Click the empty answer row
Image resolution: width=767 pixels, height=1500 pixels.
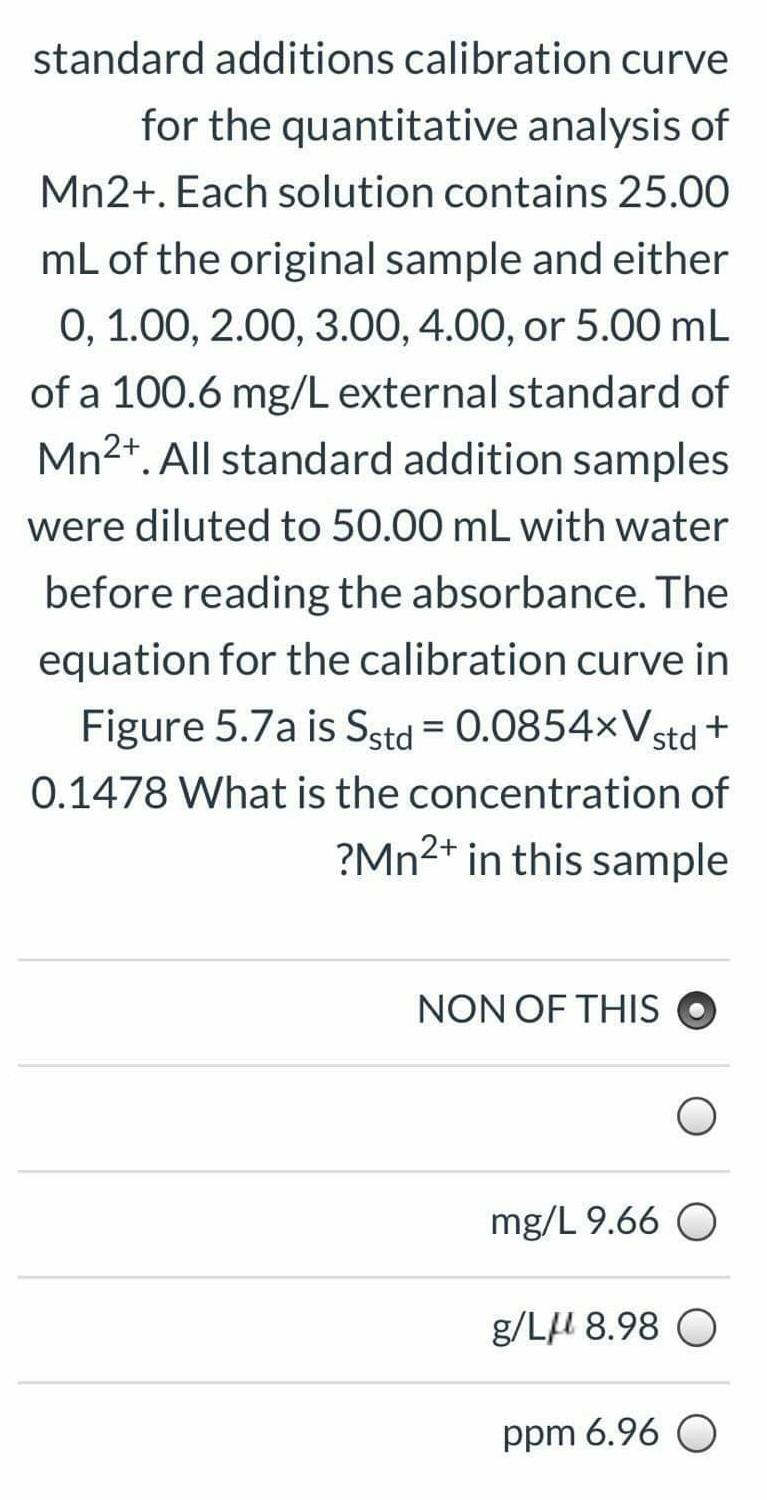(383, 1117)
